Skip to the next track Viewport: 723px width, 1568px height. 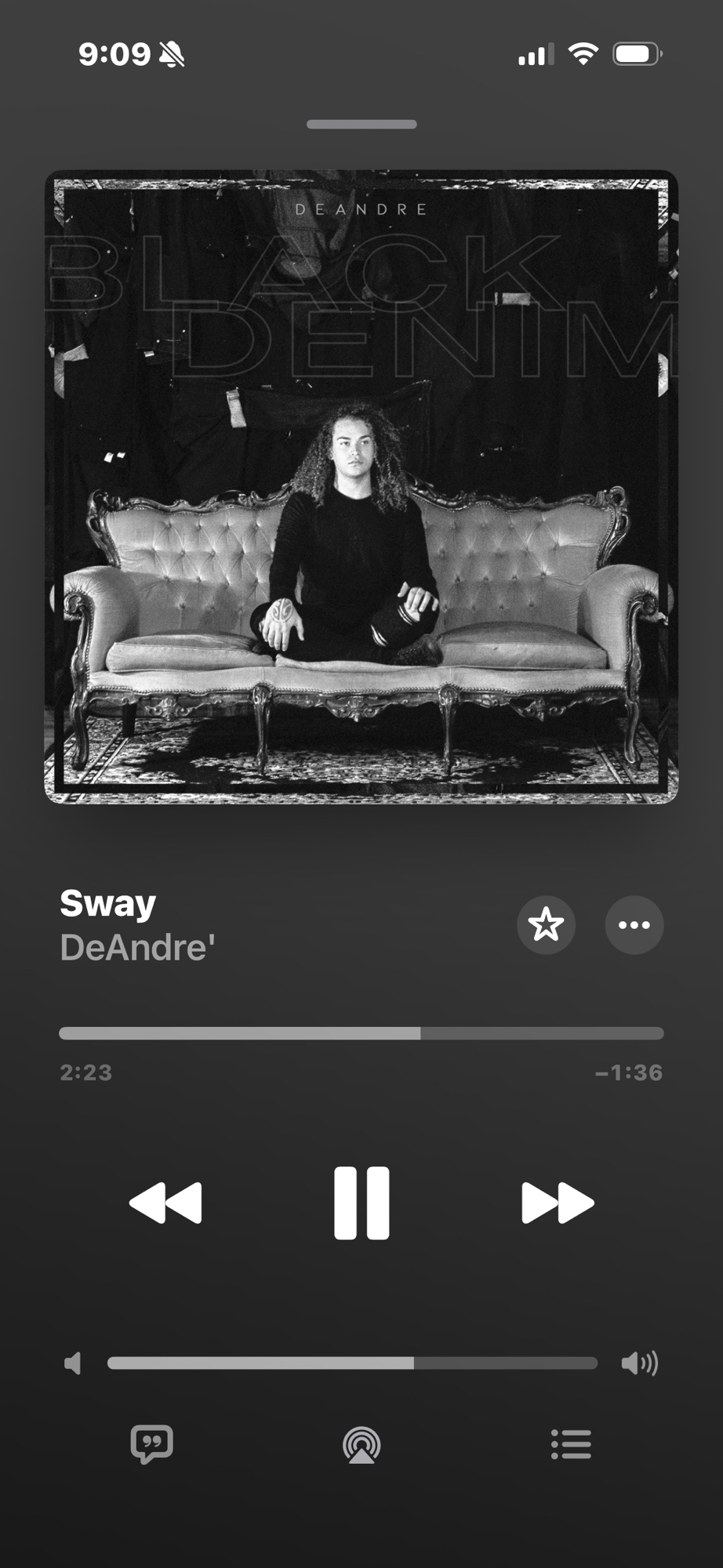point(558,1203)
